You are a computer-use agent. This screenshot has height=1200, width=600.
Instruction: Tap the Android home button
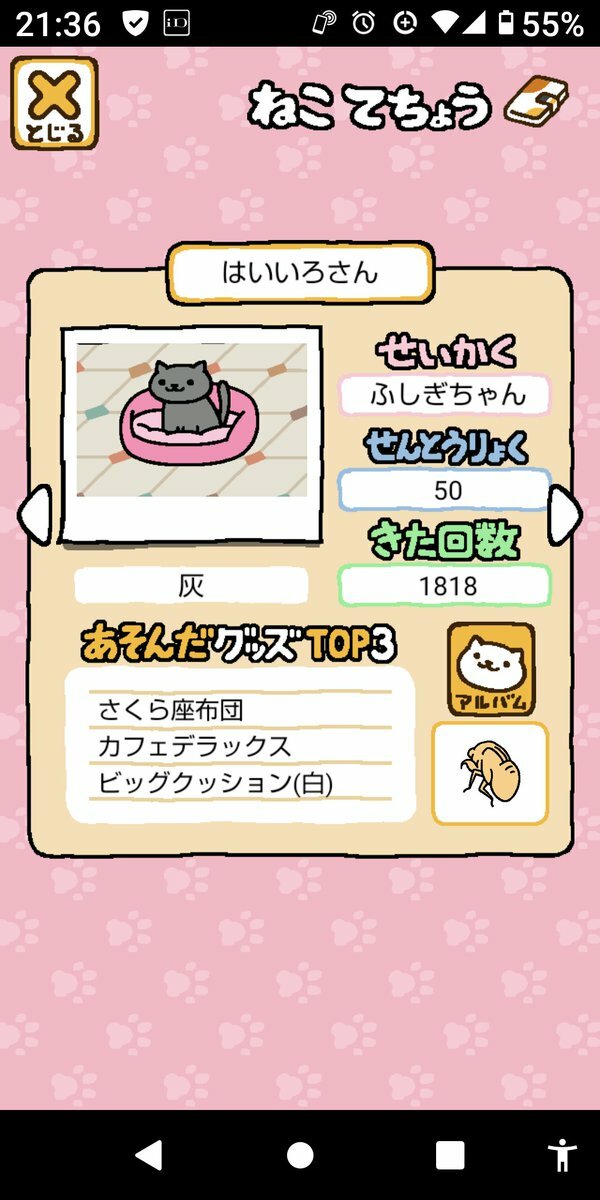click(x=300, y=1155)
